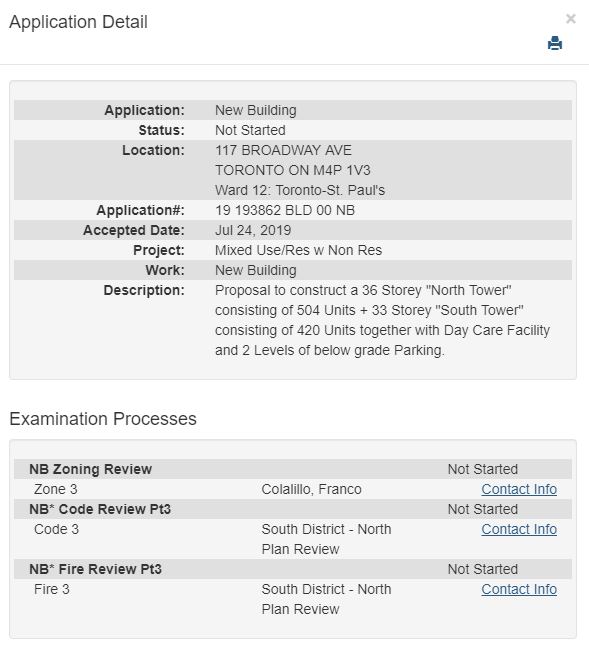Viewport: 589px width, 665px height.
Task: Close the Application Detail dialog
Action: coord(570,19)
